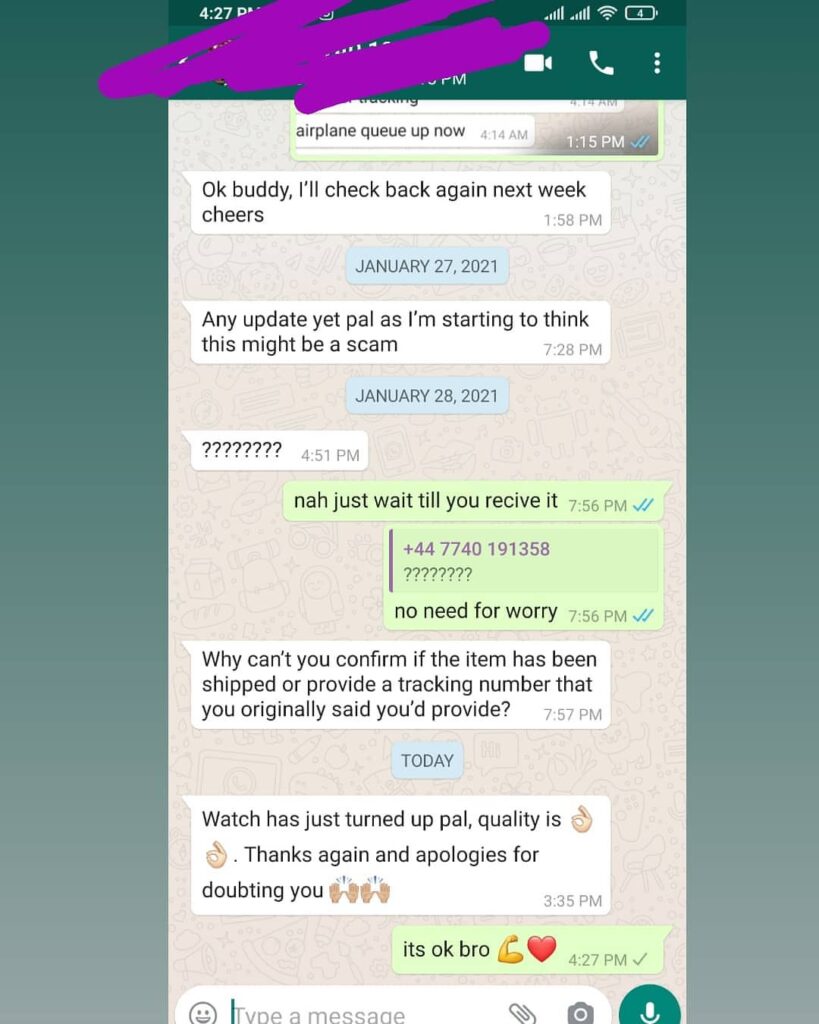Start a video call
The height and width of the screenshot is (1024, 819).
(537, 64)
